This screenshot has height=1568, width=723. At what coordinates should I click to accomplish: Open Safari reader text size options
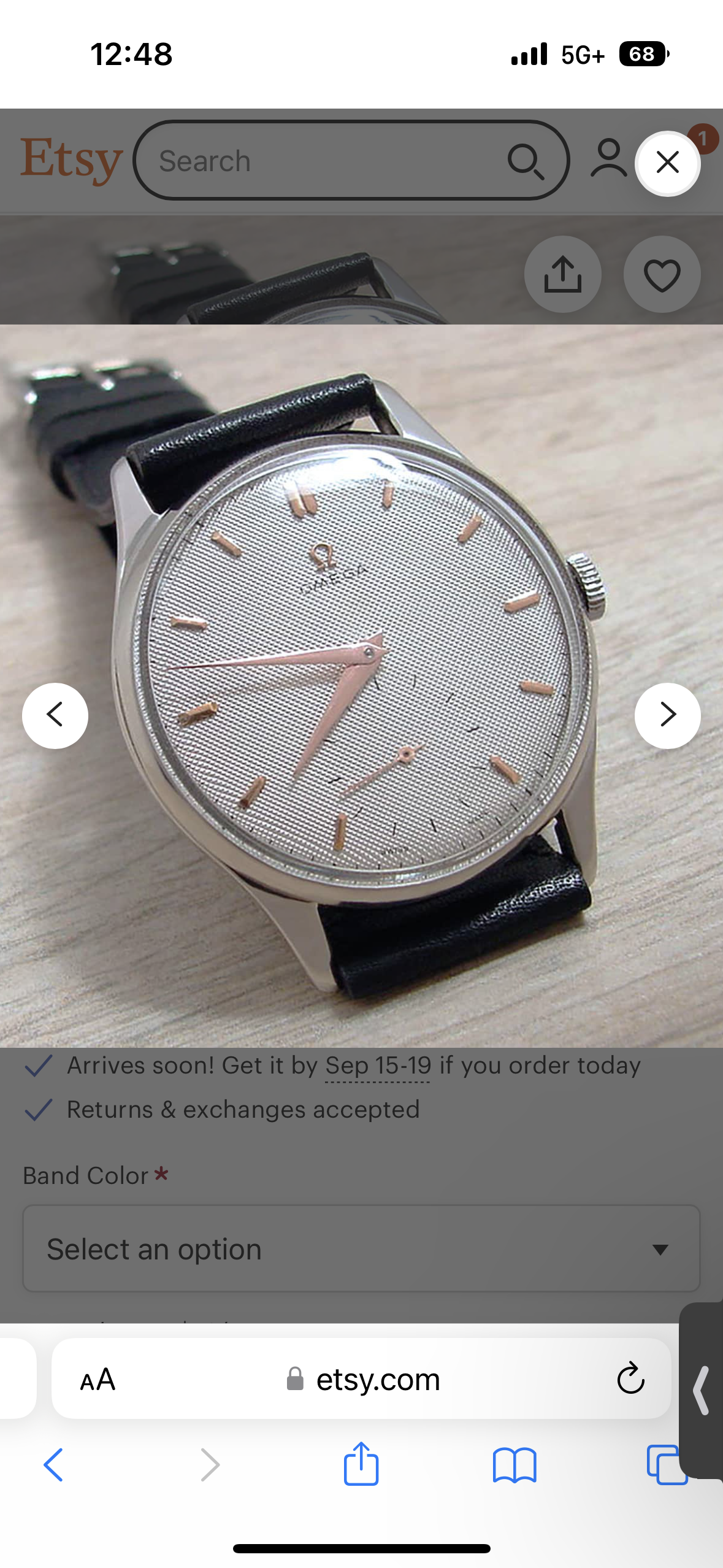(x=98, y=1380)
